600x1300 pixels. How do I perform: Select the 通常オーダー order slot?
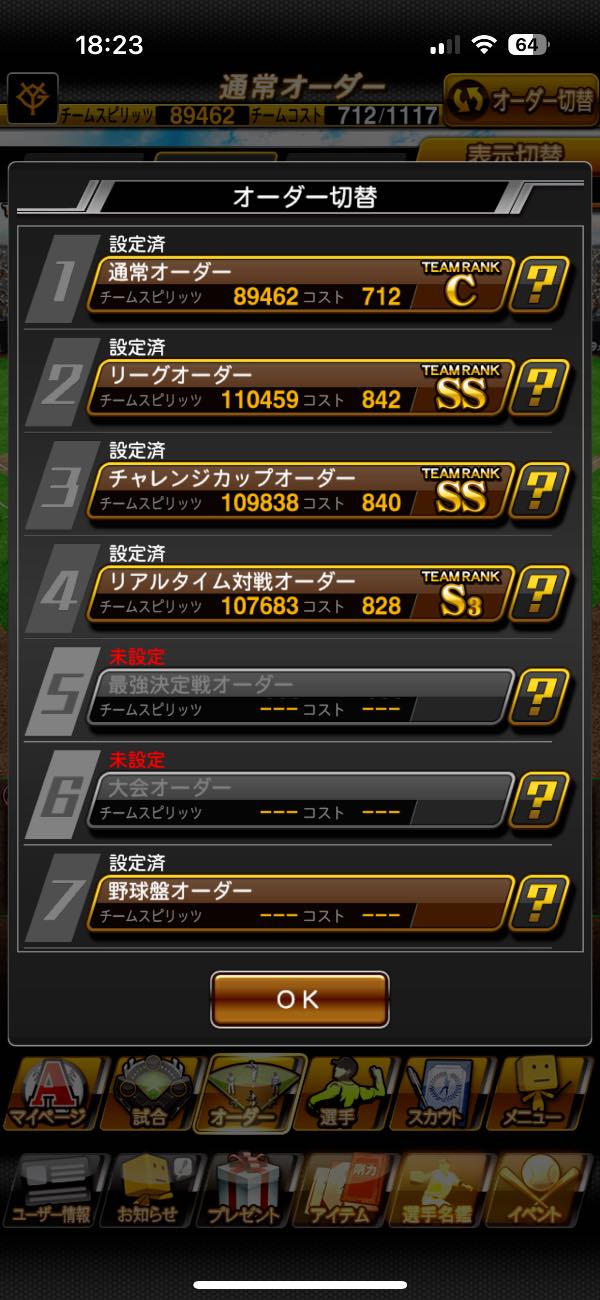point(300,285)
